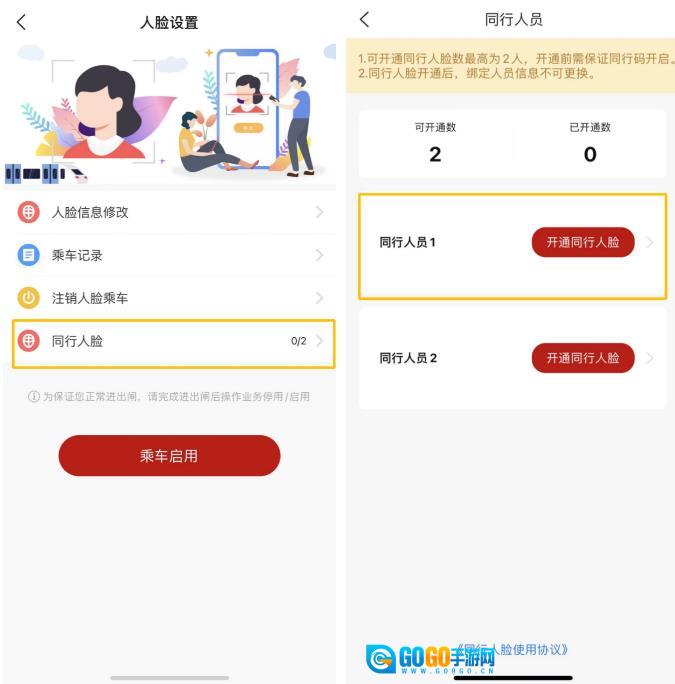Tap 开通同行人脸 for 同行人员2
This screenshot has height=684, width=675.
click(x=582, y=357)
